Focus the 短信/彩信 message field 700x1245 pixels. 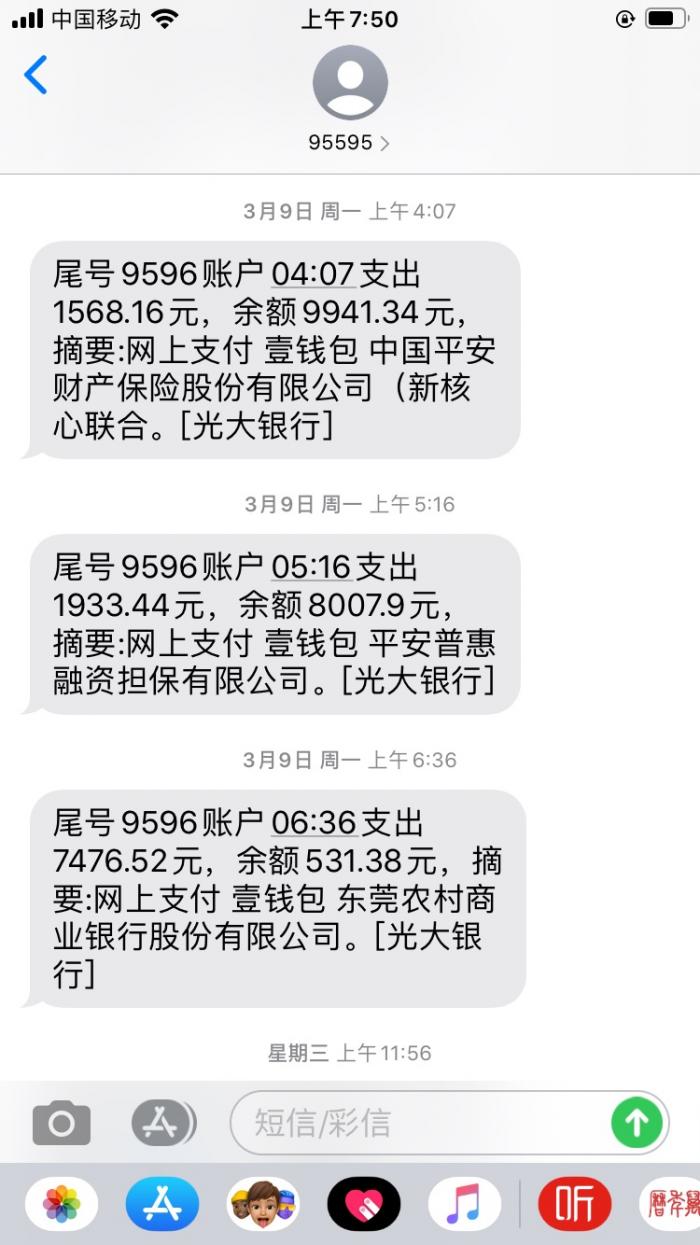click(420, 1123)
